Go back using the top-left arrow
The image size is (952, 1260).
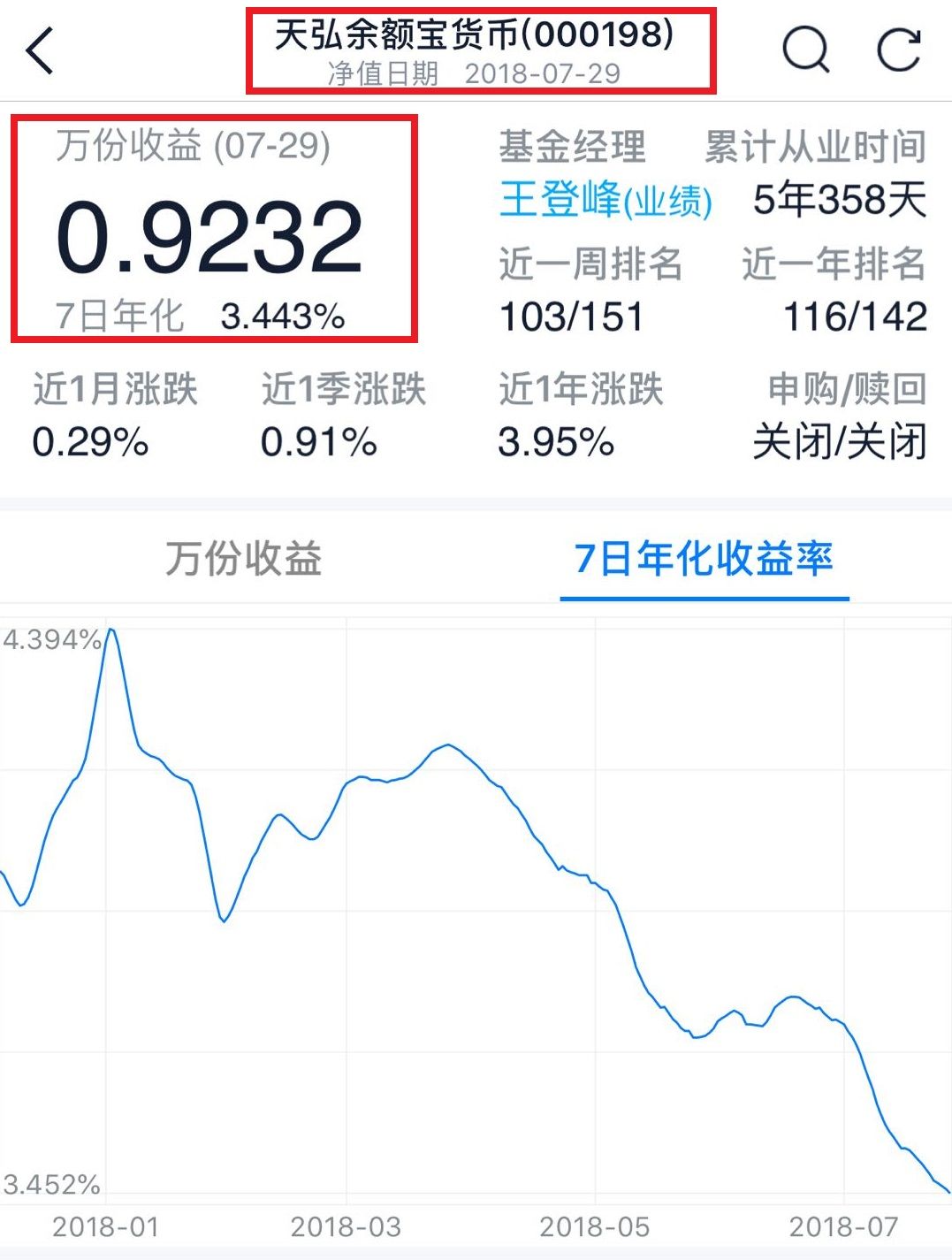[41, 50]
